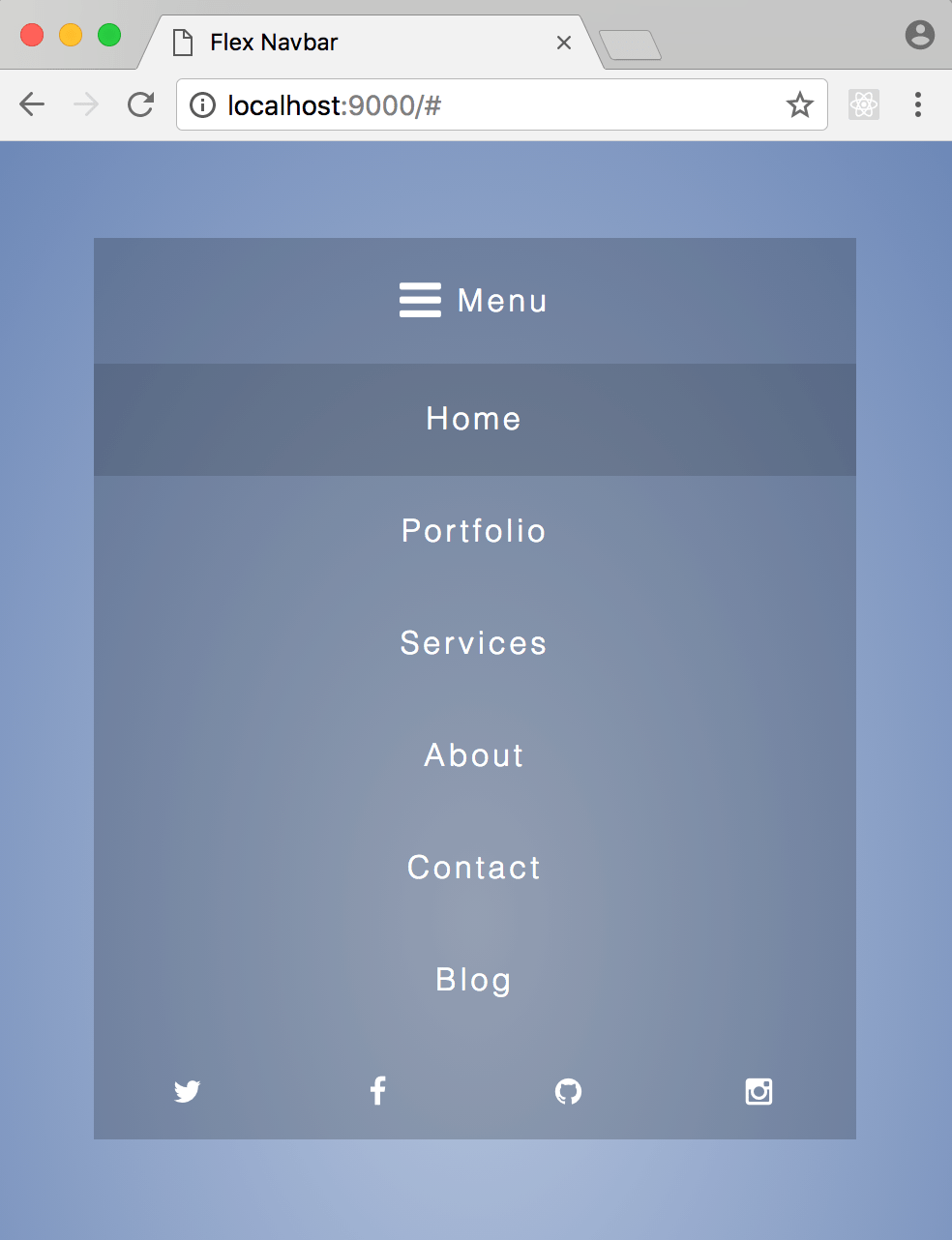Image resolution: width=952 pixels, height=1240 pixels.
Task: Navigate to the Portfolio link
Action: point(473,531)
